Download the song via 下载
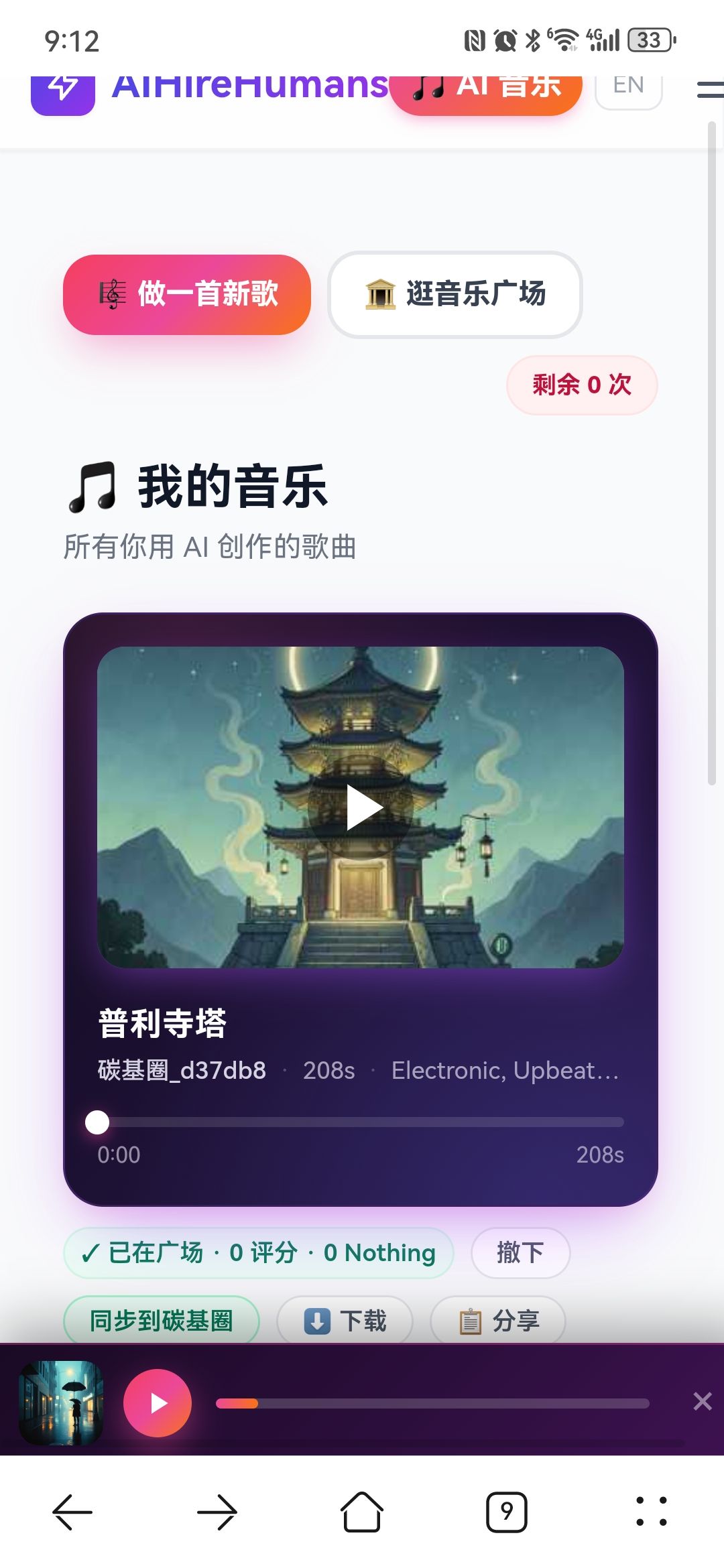This screenshot has height=1568, width=724. (345, 1321)
